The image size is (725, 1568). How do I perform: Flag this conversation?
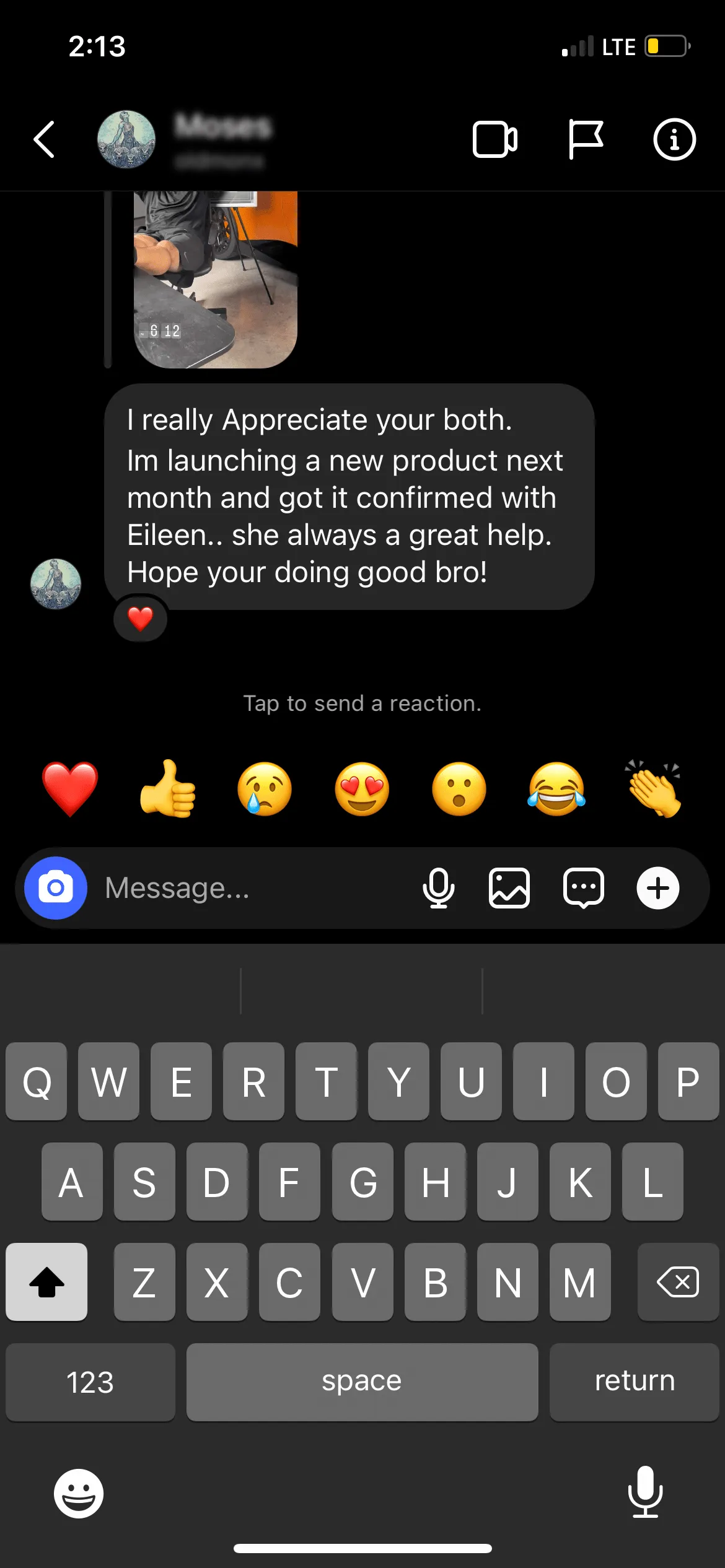point(585,139)
